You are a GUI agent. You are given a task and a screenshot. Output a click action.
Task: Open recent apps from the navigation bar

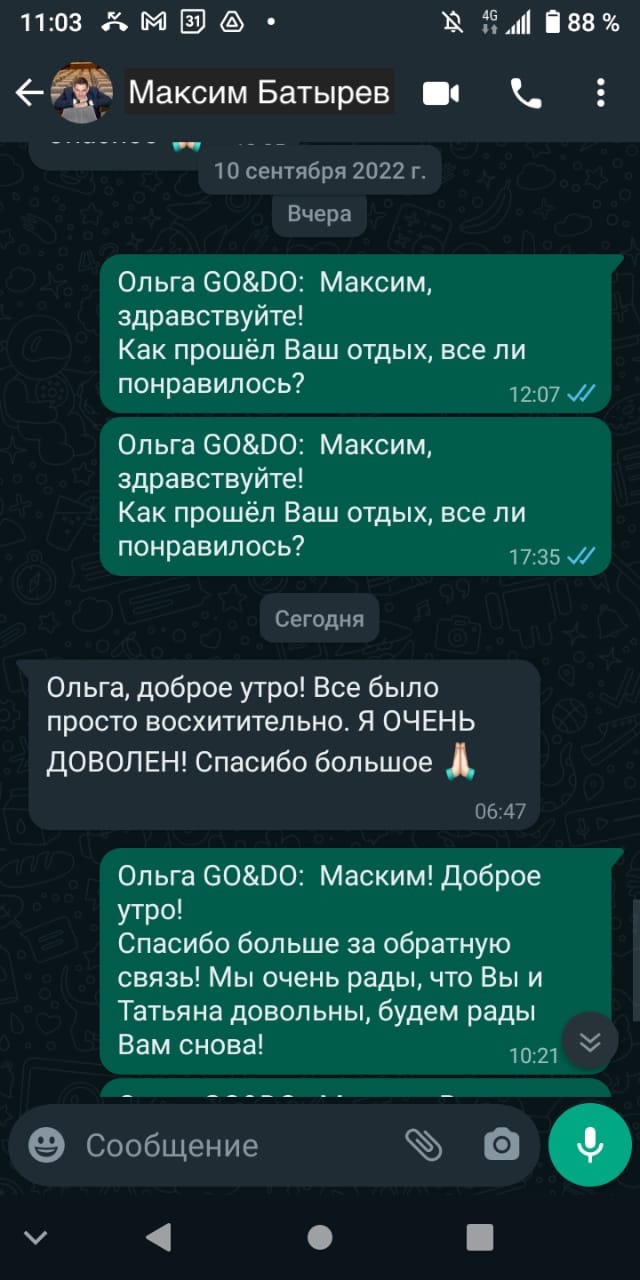480,1237
